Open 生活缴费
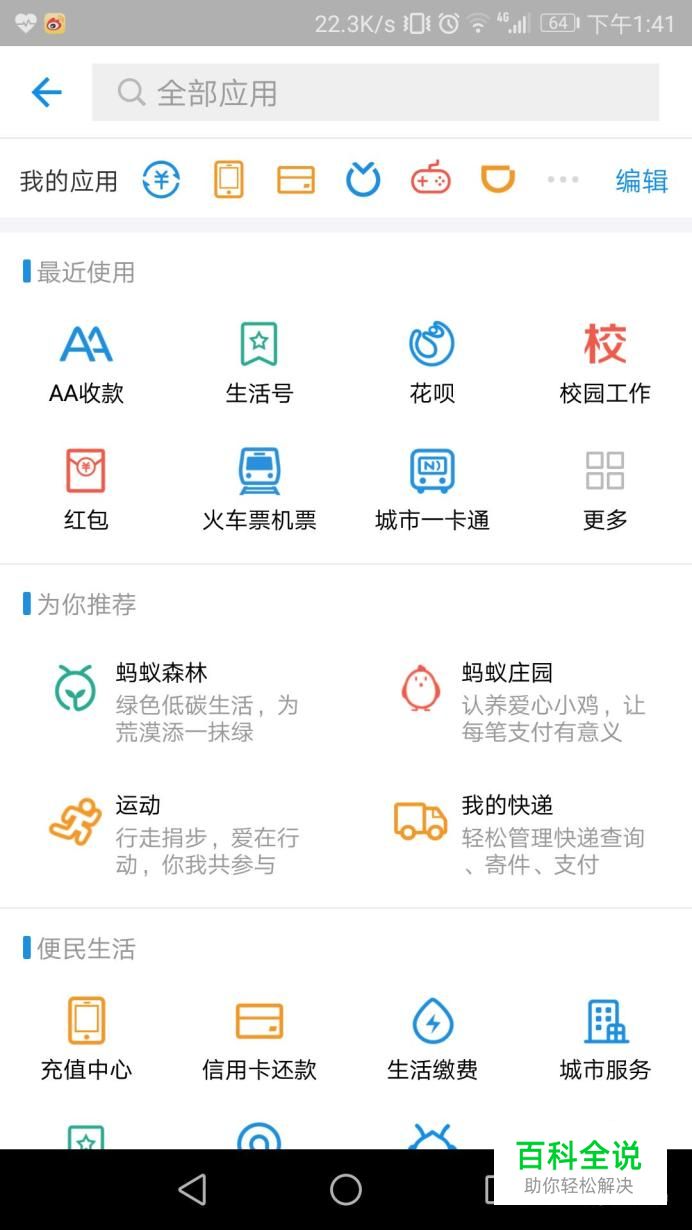692x1230 pixels. tap(432, 1040)
